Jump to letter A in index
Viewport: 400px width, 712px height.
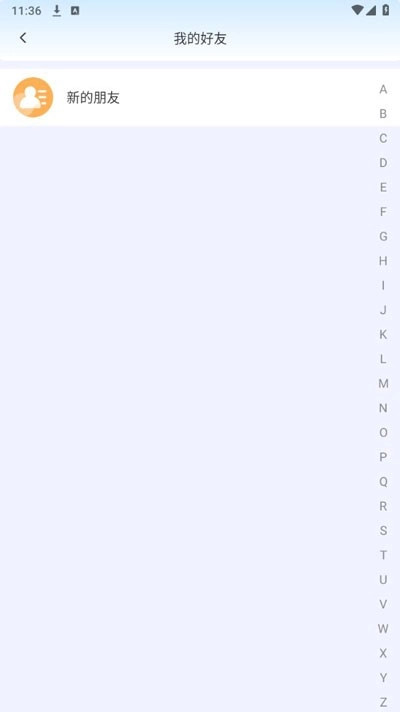383,89
